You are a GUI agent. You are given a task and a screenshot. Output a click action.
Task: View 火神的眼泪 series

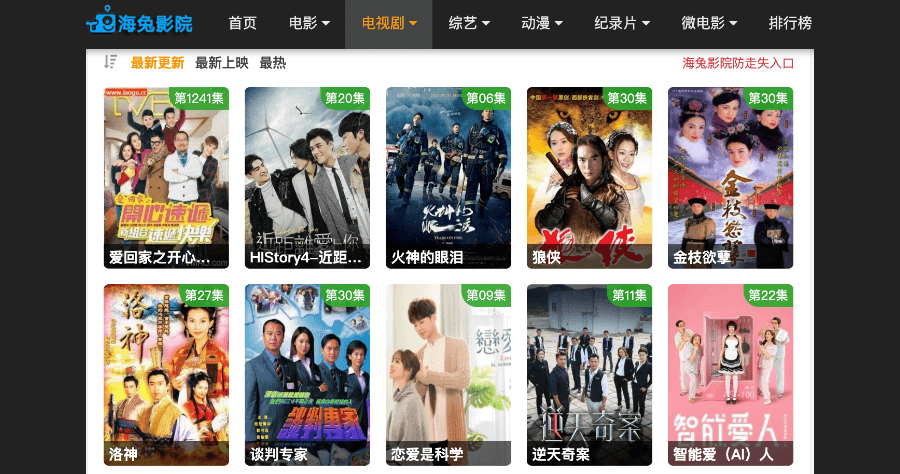448,177
